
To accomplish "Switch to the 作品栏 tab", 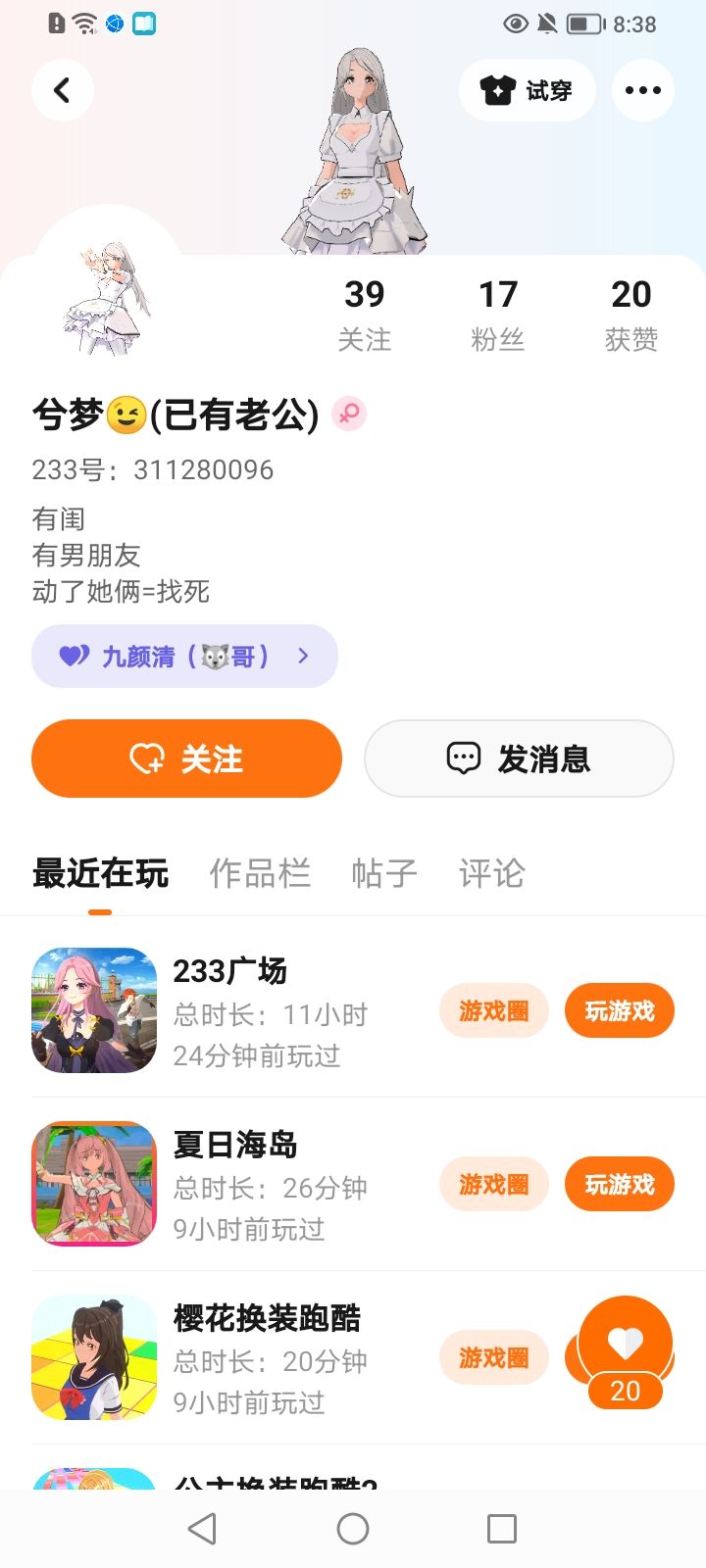I will [260, 873].
